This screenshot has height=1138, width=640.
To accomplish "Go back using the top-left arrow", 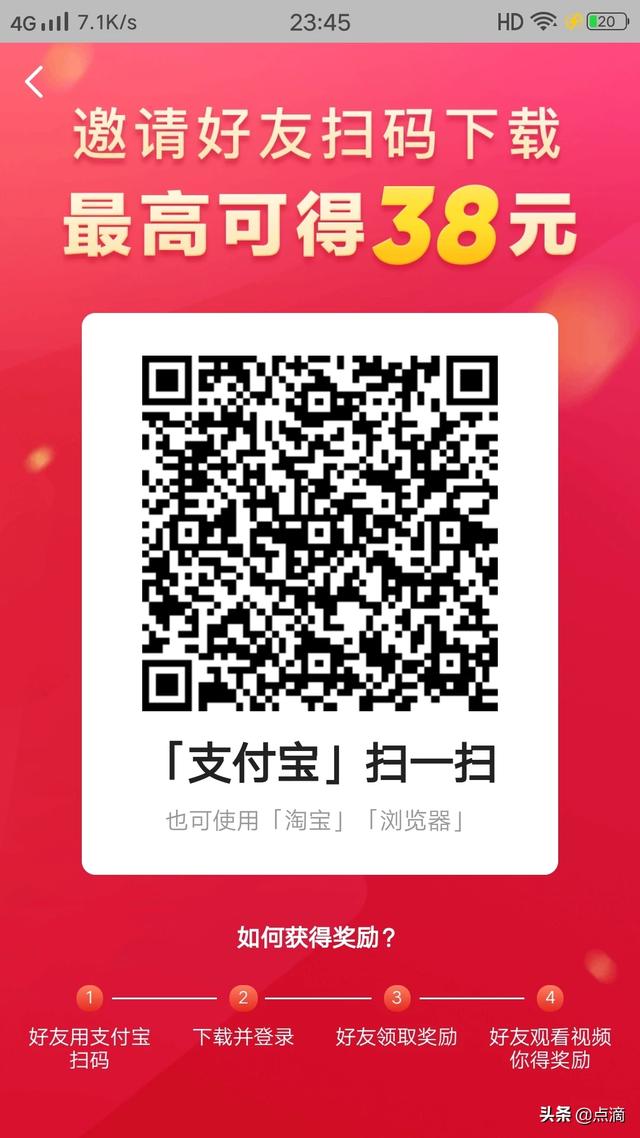I will [35, 82].
